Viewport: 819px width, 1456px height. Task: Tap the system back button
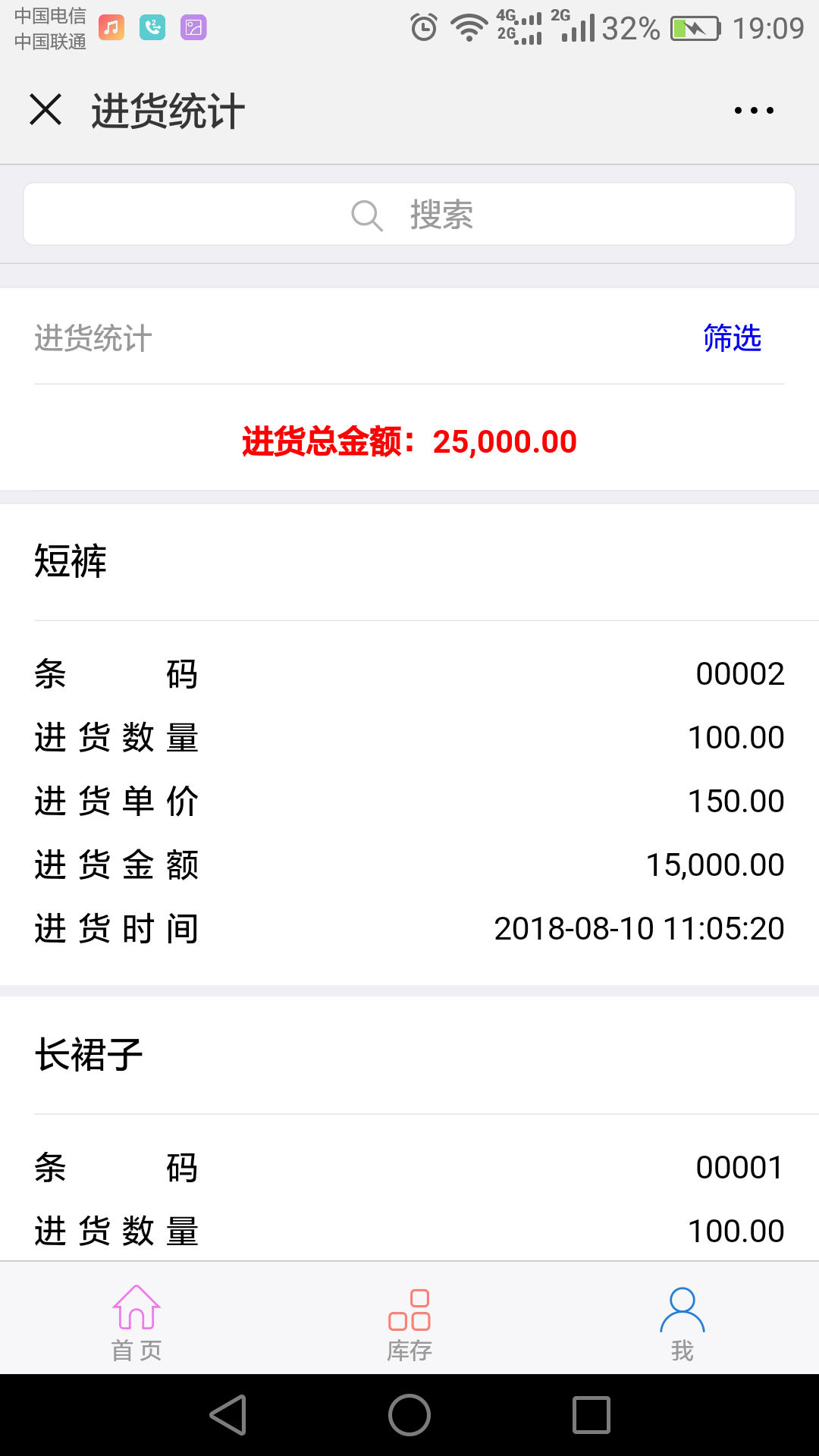pos(228,1415)
